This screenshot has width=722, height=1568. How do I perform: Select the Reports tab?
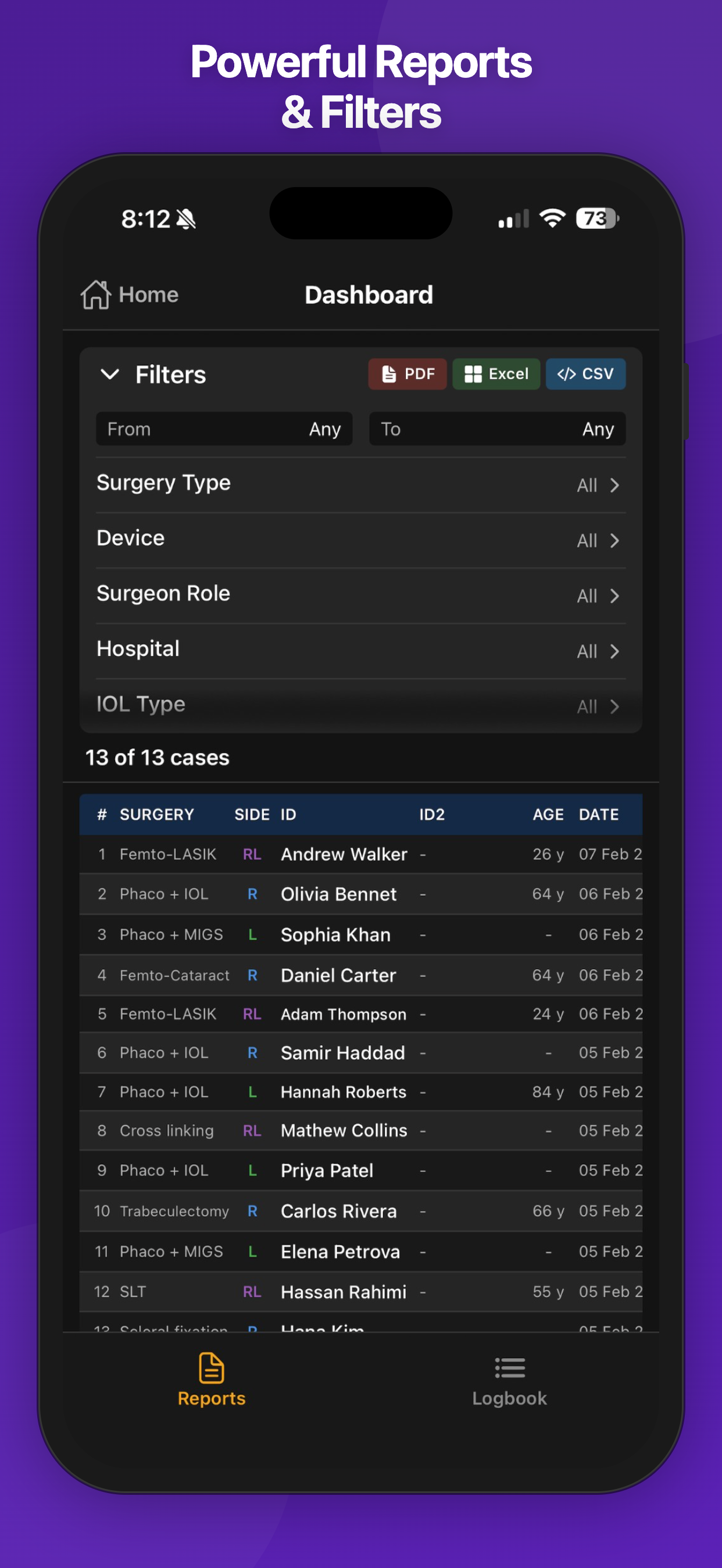click(211, 1382)
